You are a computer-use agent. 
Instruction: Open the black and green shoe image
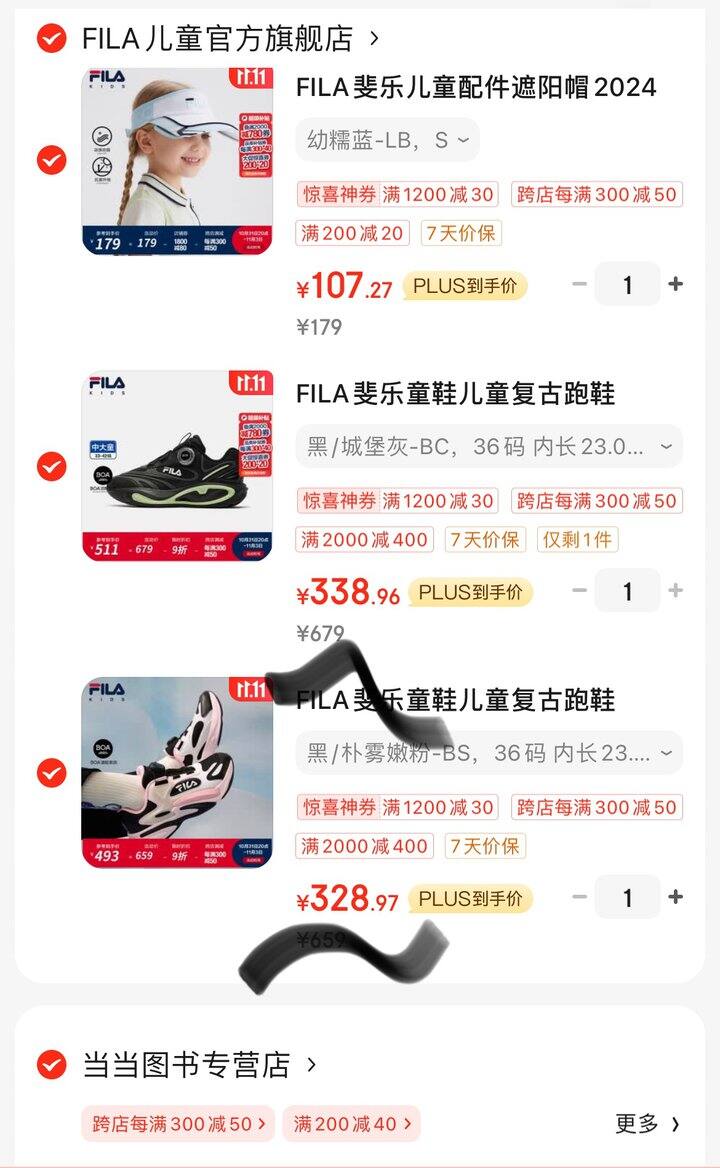177,466
